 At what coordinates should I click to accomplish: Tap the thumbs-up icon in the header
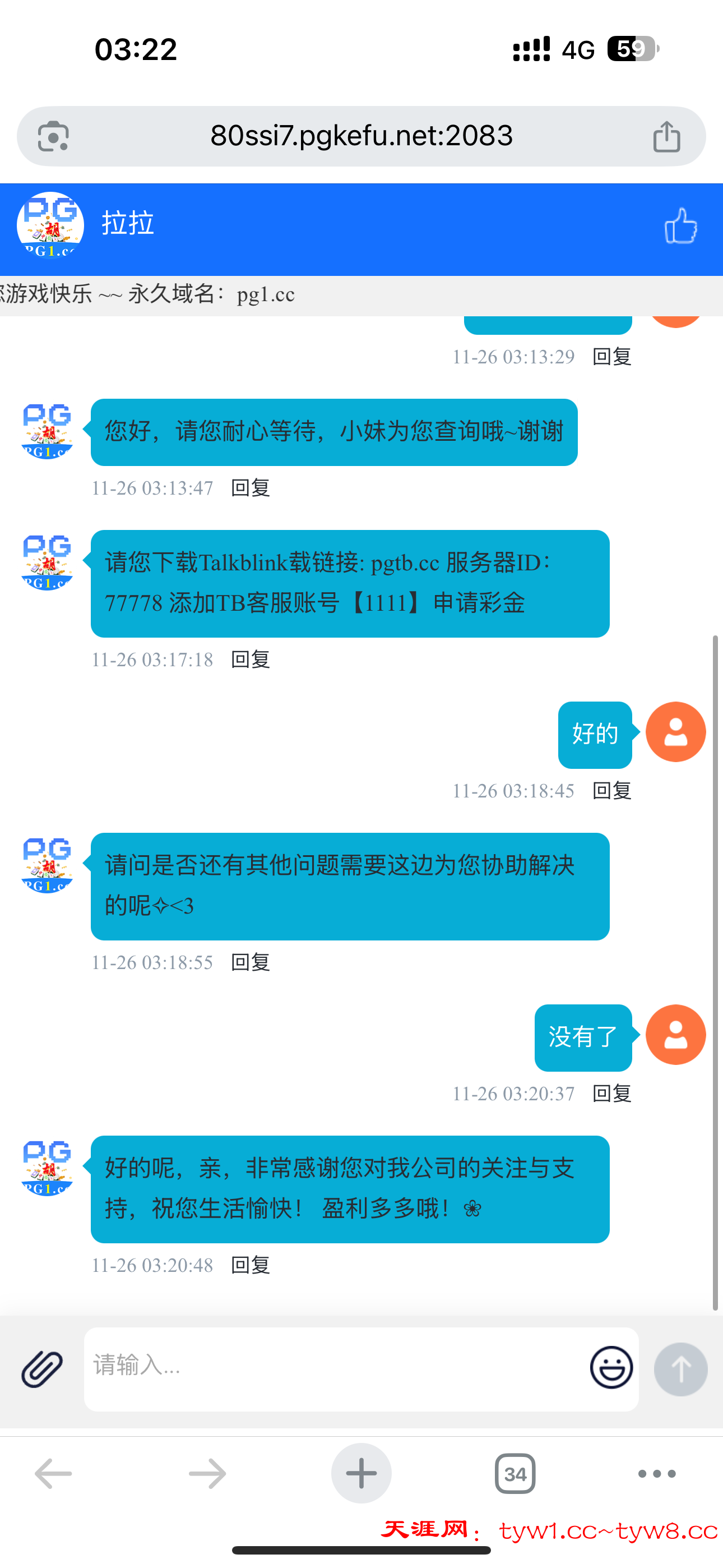[x=680, y=227]
